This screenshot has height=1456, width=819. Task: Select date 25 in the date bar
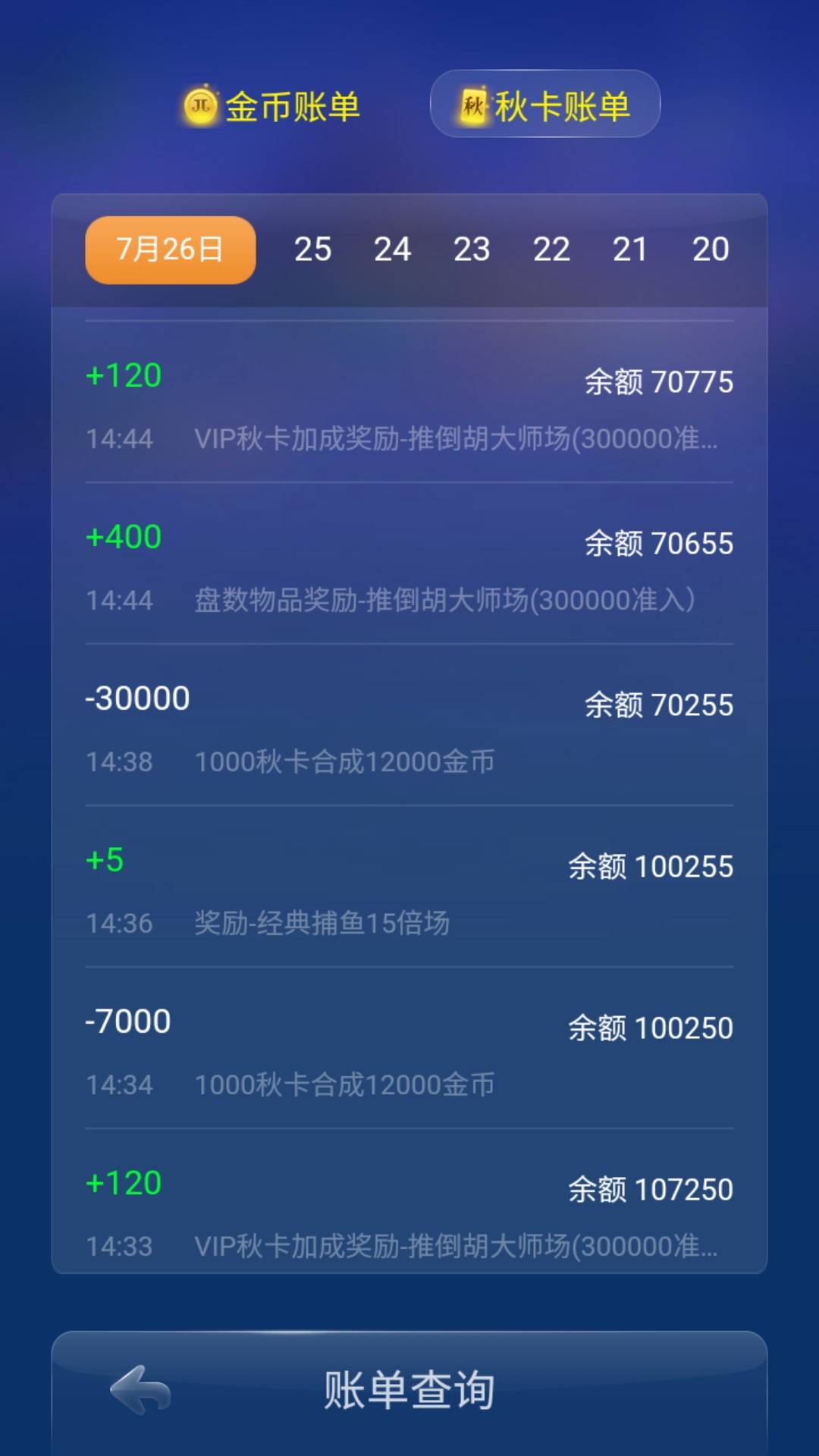[313, 249]
